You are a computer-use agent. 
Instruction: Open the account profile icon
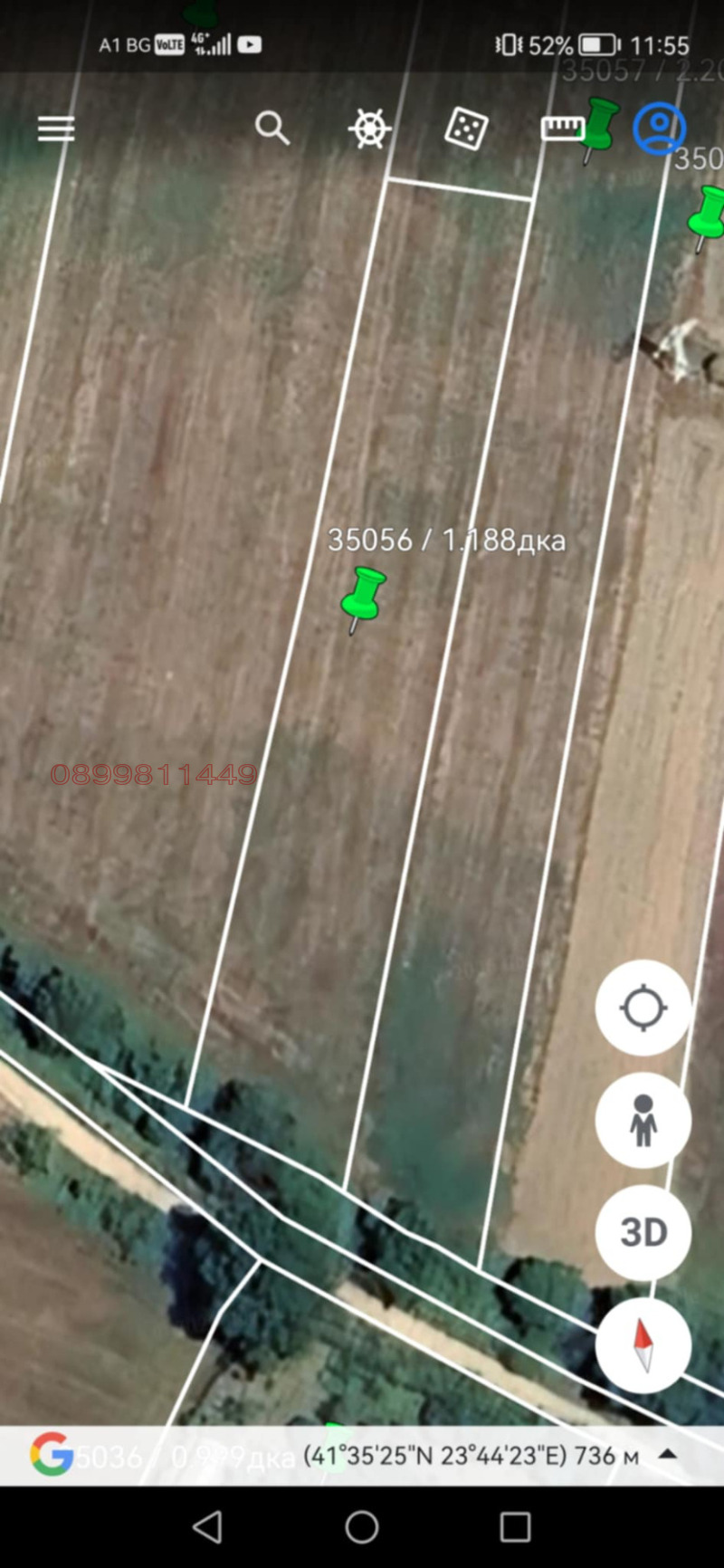tap(659, 129)
